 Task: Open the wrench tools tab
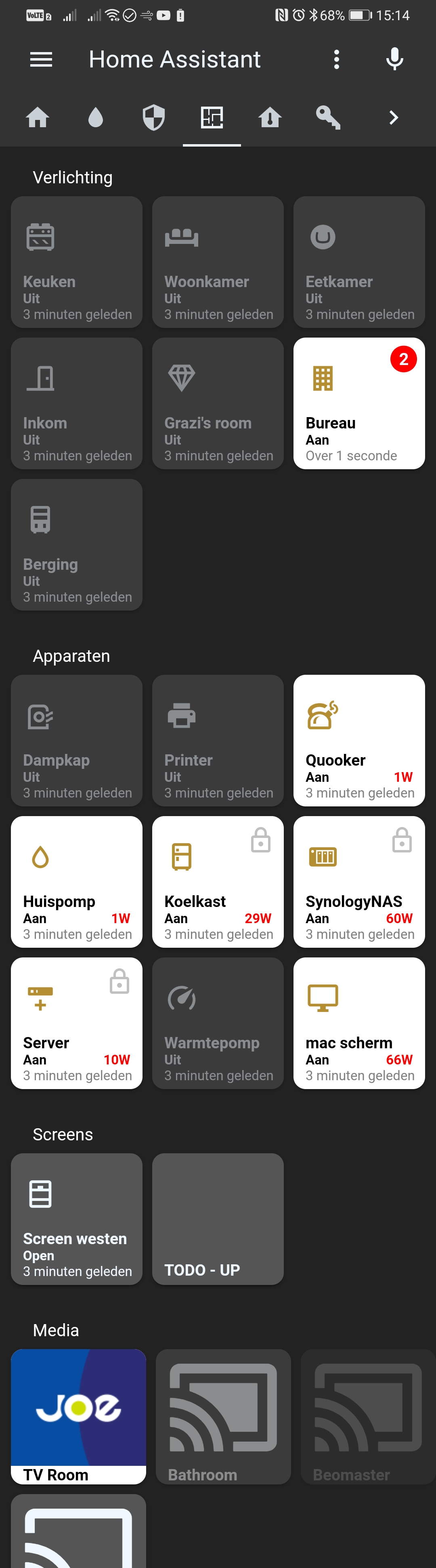tap(328, 117)
